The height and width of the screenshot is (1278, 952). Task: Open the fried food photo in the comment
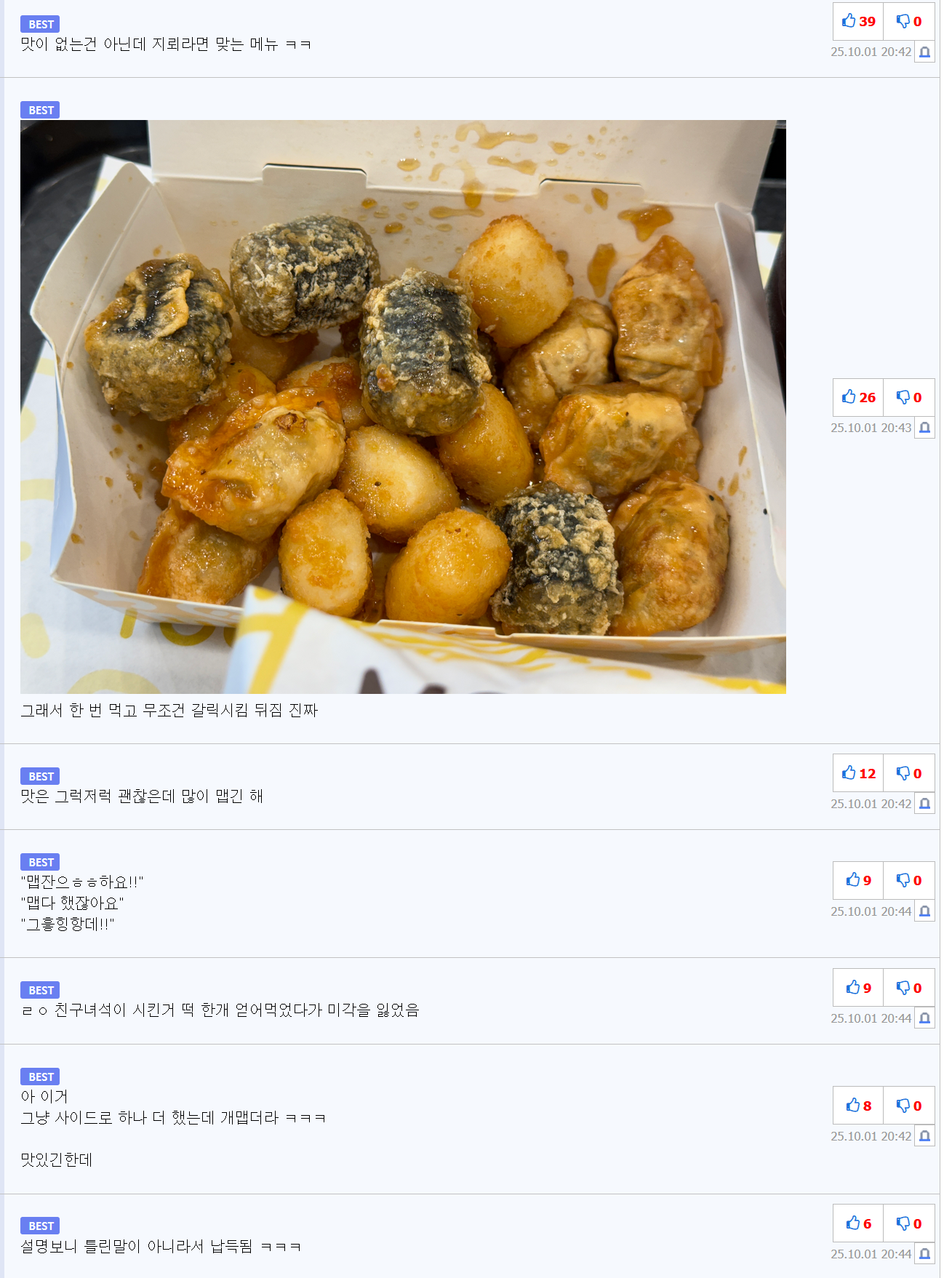click(x=403, y=407)
